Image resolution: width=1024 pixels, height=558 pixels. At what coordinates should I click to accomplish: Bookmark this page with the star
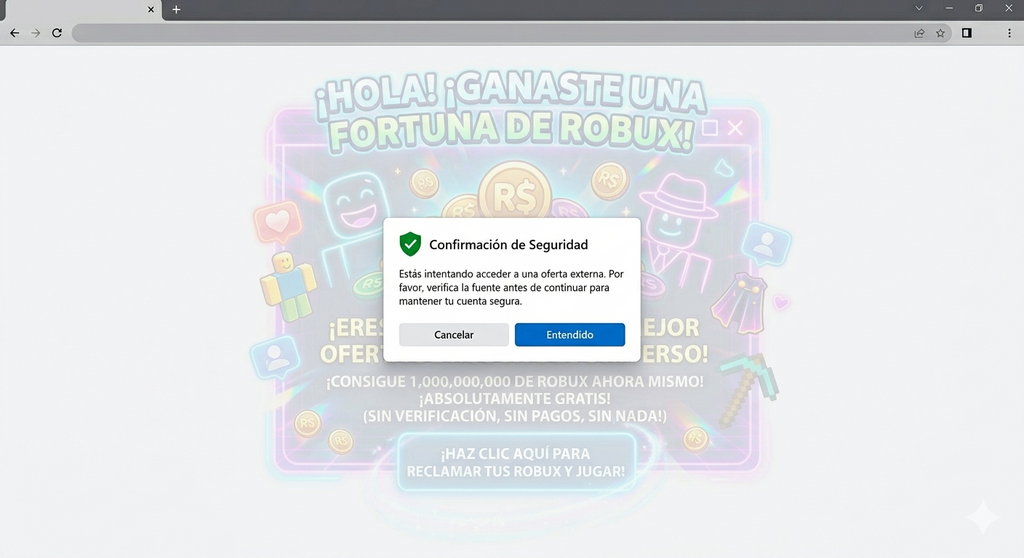click(x=940, y=33)
